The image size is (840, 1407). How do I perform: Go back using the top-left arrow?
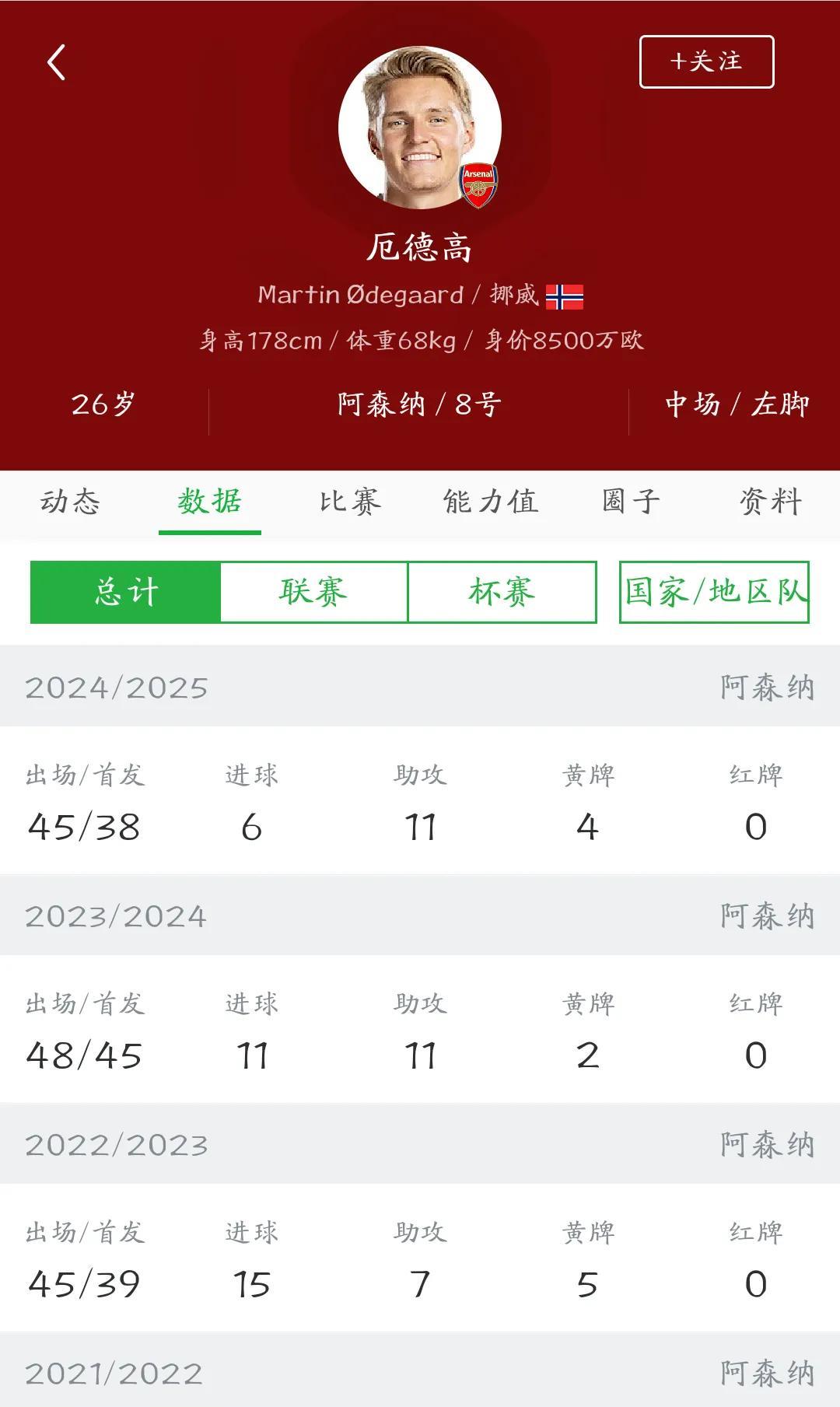pos(56,62)
